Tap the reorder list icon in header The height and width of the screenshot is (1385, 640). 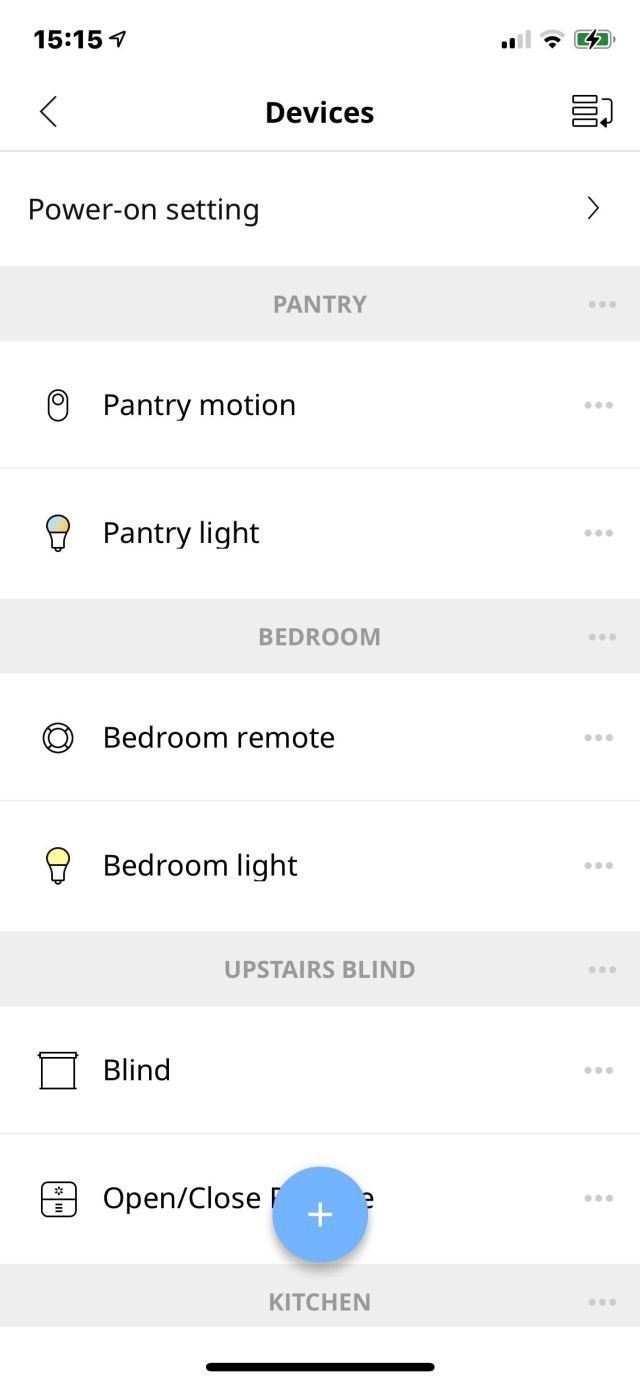click(592, 112)
